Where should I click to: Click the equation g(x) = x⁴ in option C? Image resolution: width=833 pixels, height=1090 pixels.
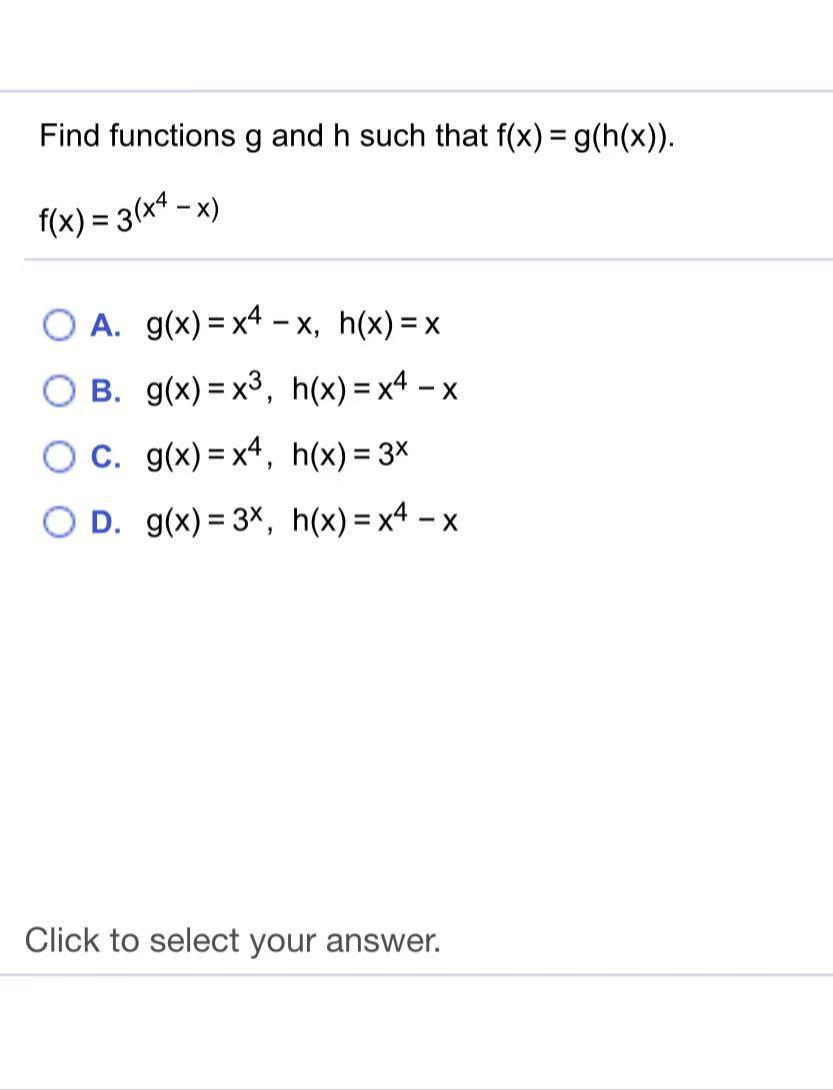click(x=200, y=455)
